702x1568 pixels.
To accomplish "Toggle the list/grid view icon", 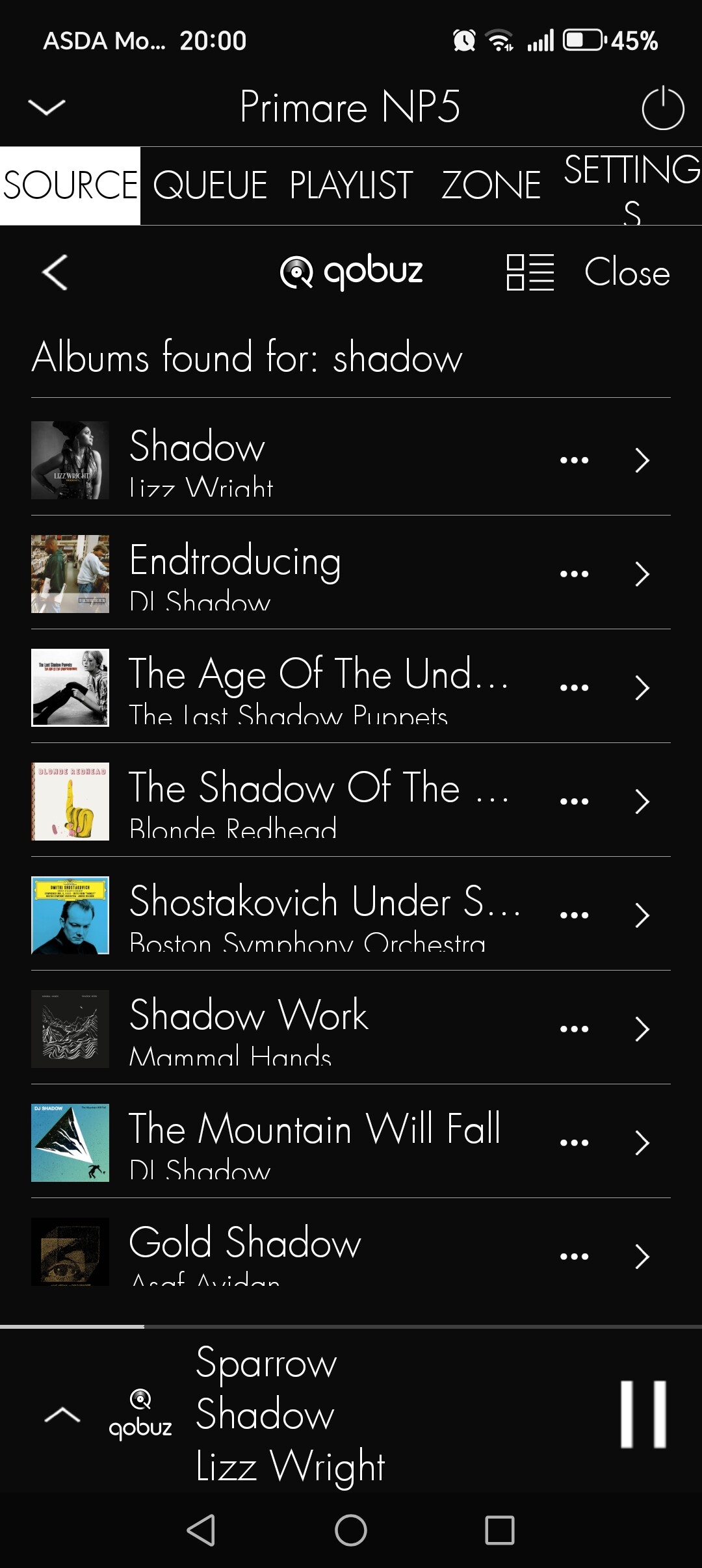I will click(x=530, y=272).
